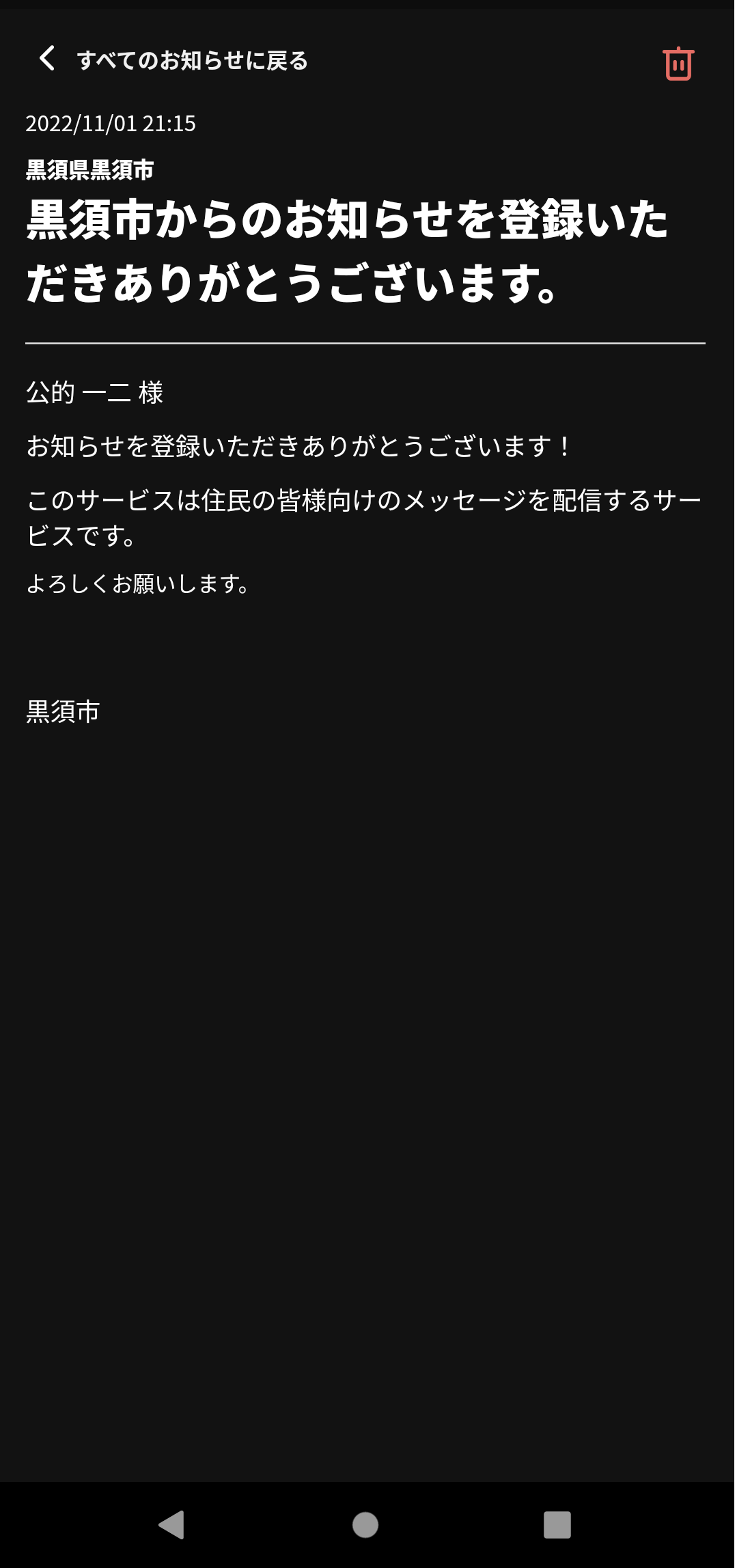
Task: Tap the system back button
Action: coord(172,1524)
